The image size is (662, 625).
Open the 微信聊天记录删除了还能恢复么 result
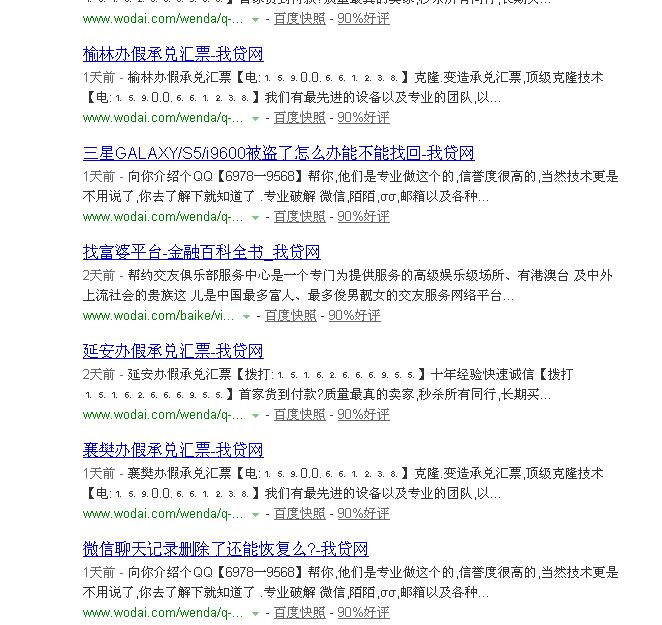click(x=225, y=549)
